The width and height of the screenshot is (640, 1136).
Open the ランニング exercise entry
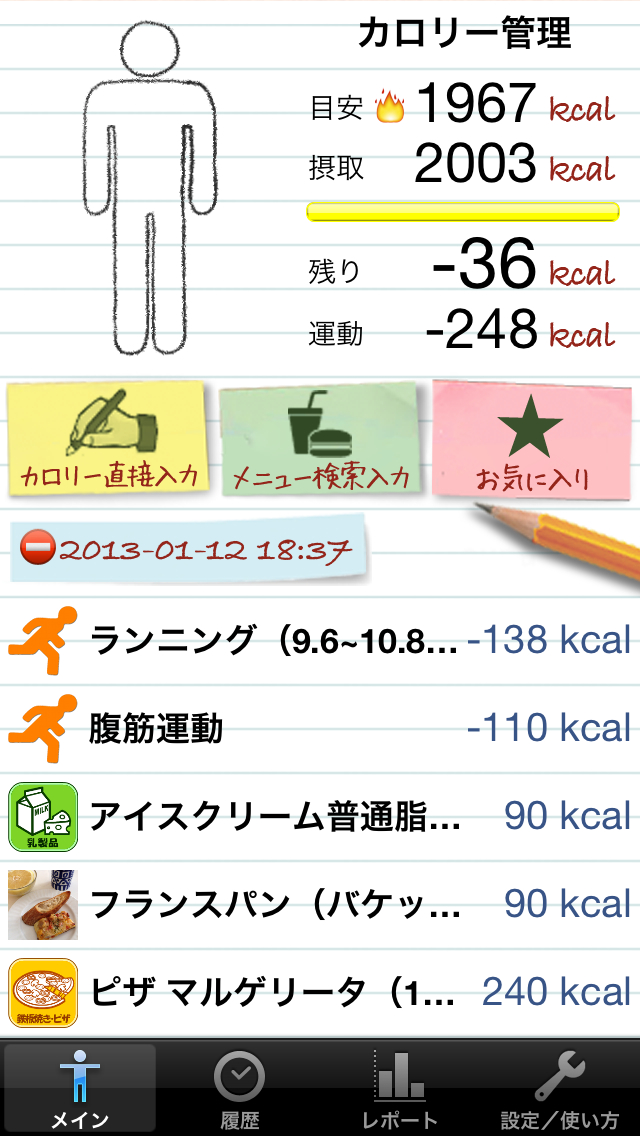click(320, 640)
